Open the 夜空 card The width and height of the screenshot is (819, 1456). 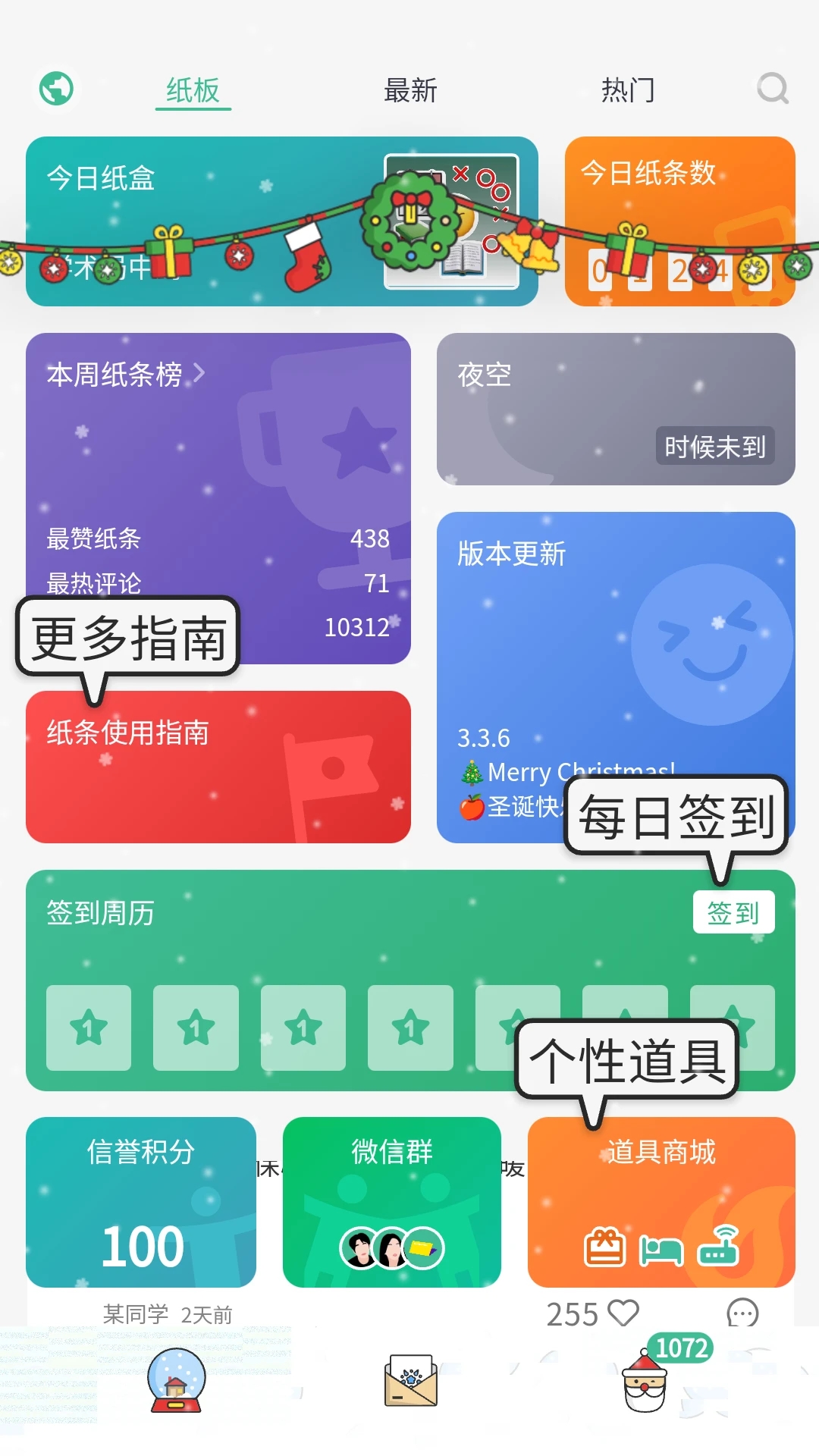click(x=614, y=409)
